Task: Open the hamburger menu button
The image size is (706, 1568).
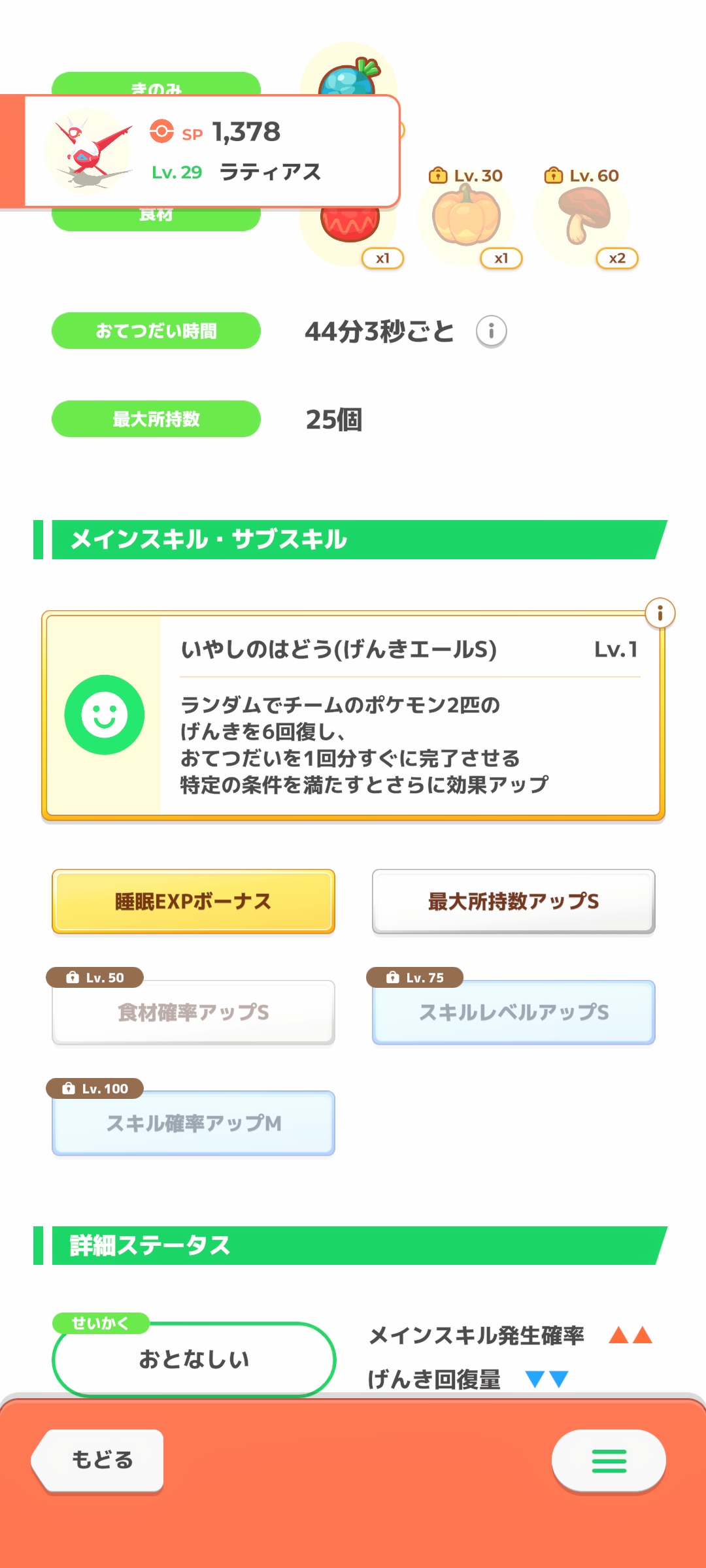Action: pos(609,1461)
